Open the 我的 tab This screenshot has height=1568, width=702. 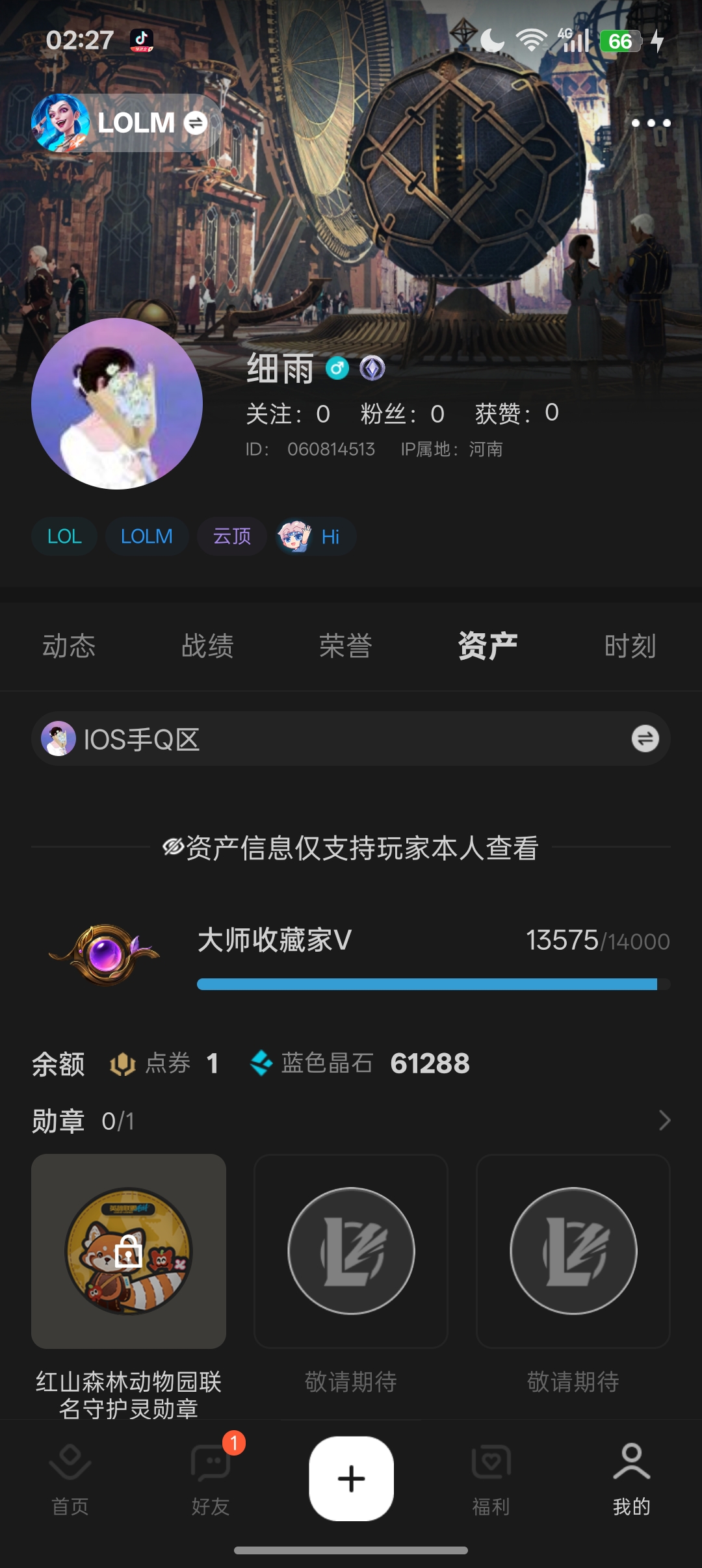point(631,1480)
